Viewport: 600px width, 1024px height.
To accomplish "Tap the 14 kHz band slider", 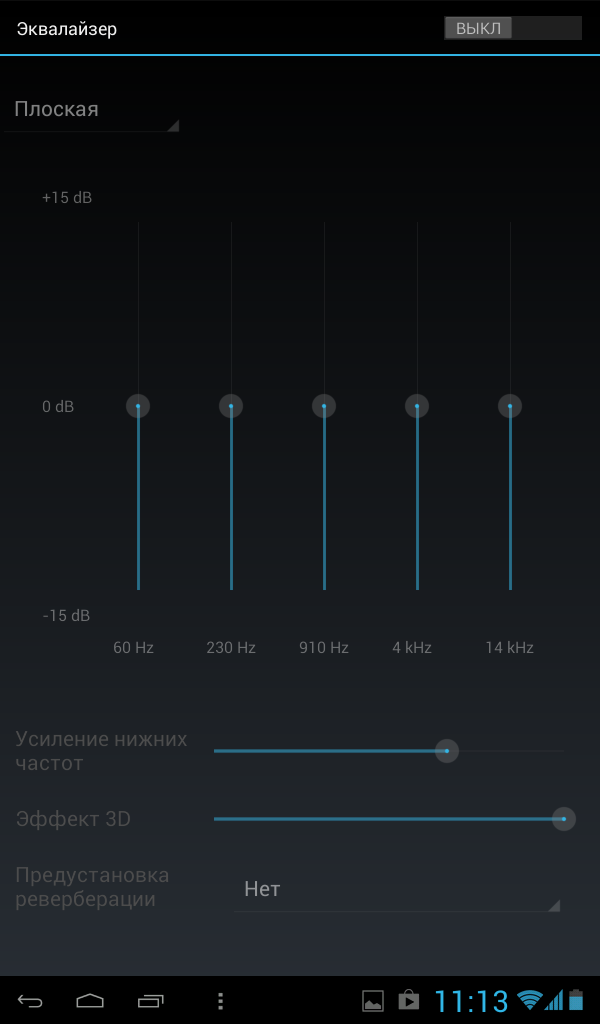I will pos(510,406).
